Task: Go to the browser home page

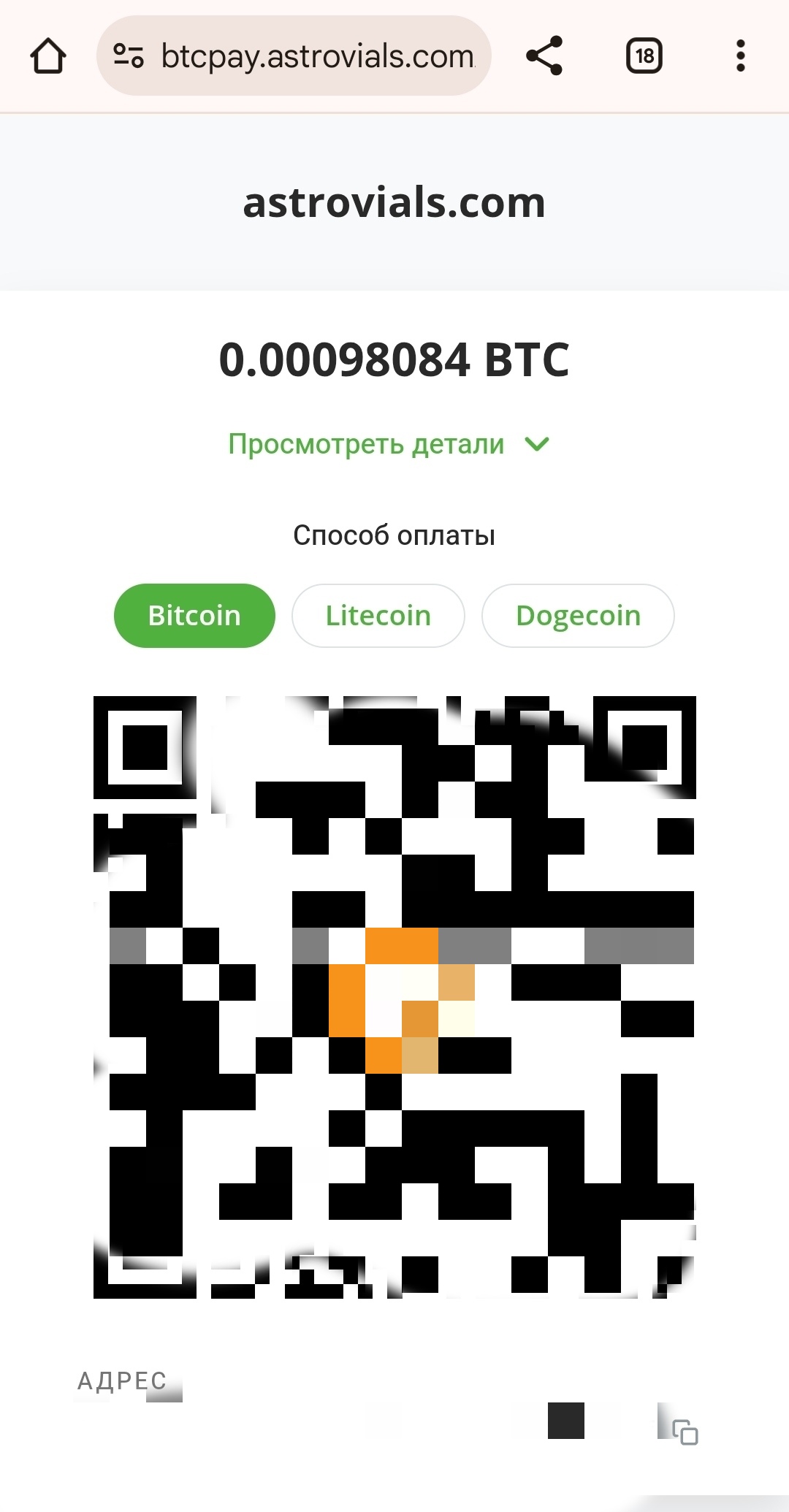Action: click(48, 56)
